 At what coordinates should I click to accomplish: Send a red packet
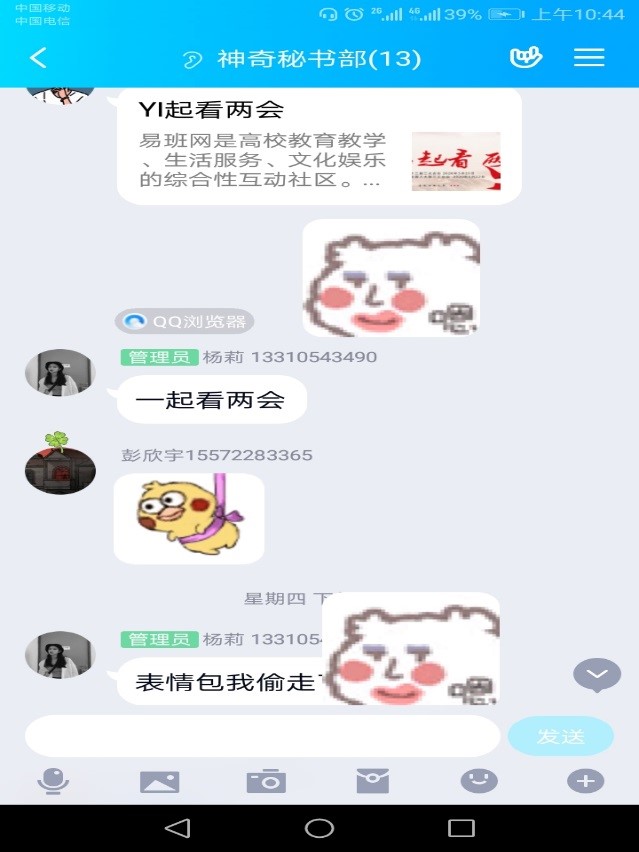pyautogui.click(x=372, y=782)
